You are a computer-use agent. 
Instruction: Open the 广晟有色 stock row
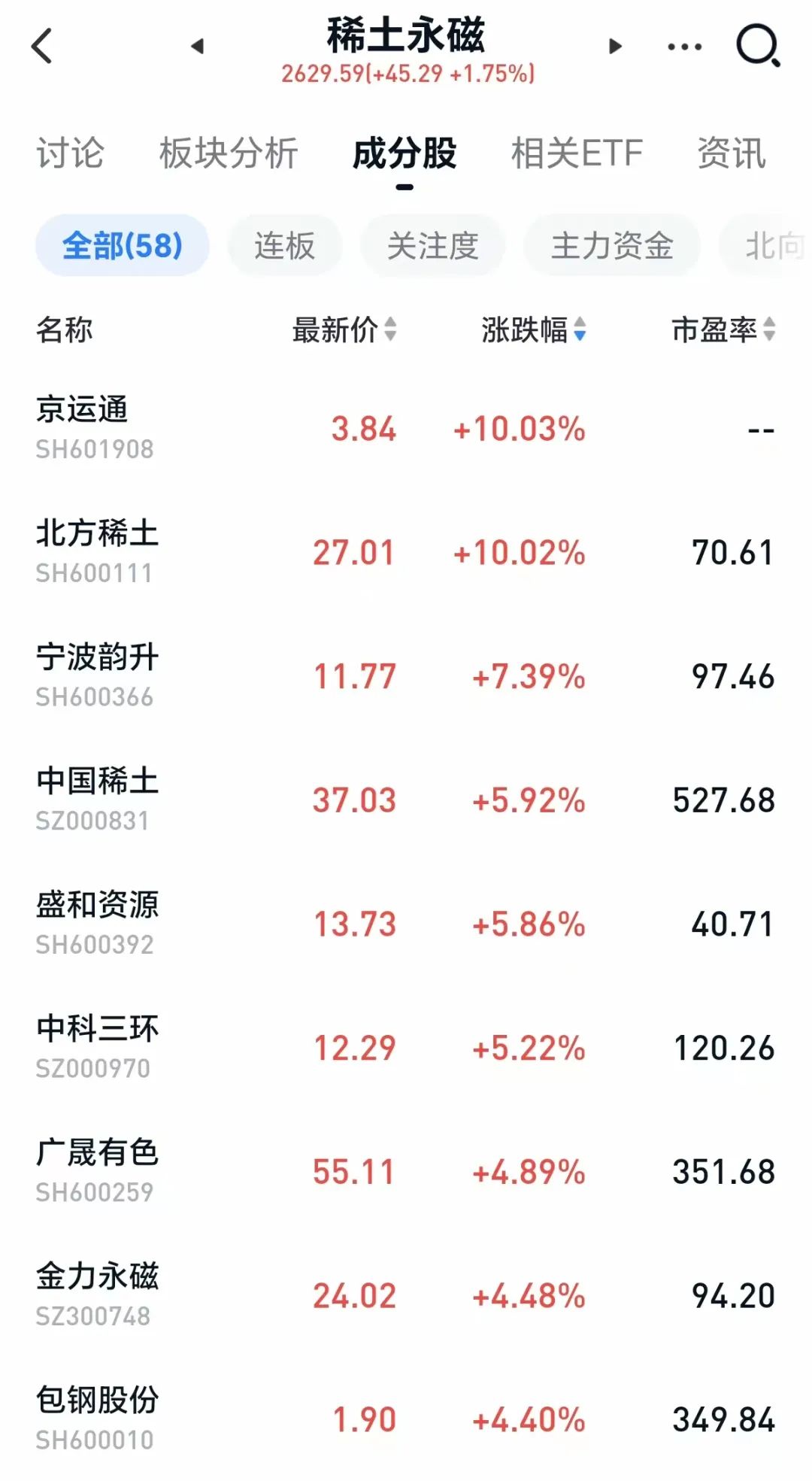click(406, 1172)
